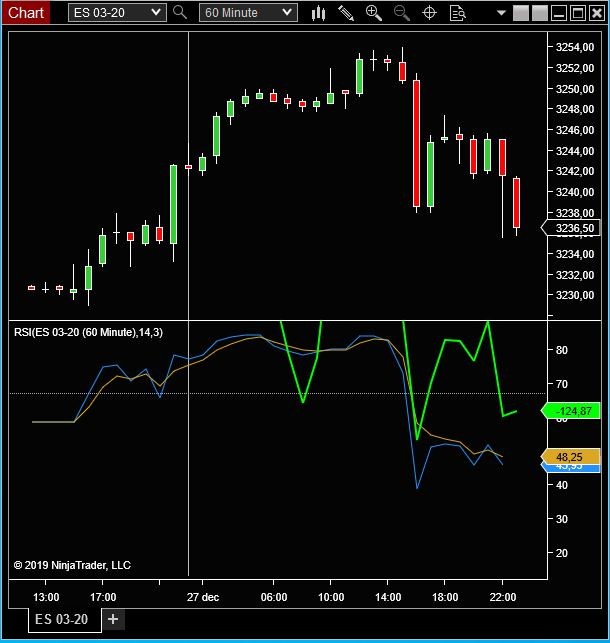This screenshot has width=610, height=643.
Task: Select the ES 03-20 bottom tab
Action: pos(61,619)
